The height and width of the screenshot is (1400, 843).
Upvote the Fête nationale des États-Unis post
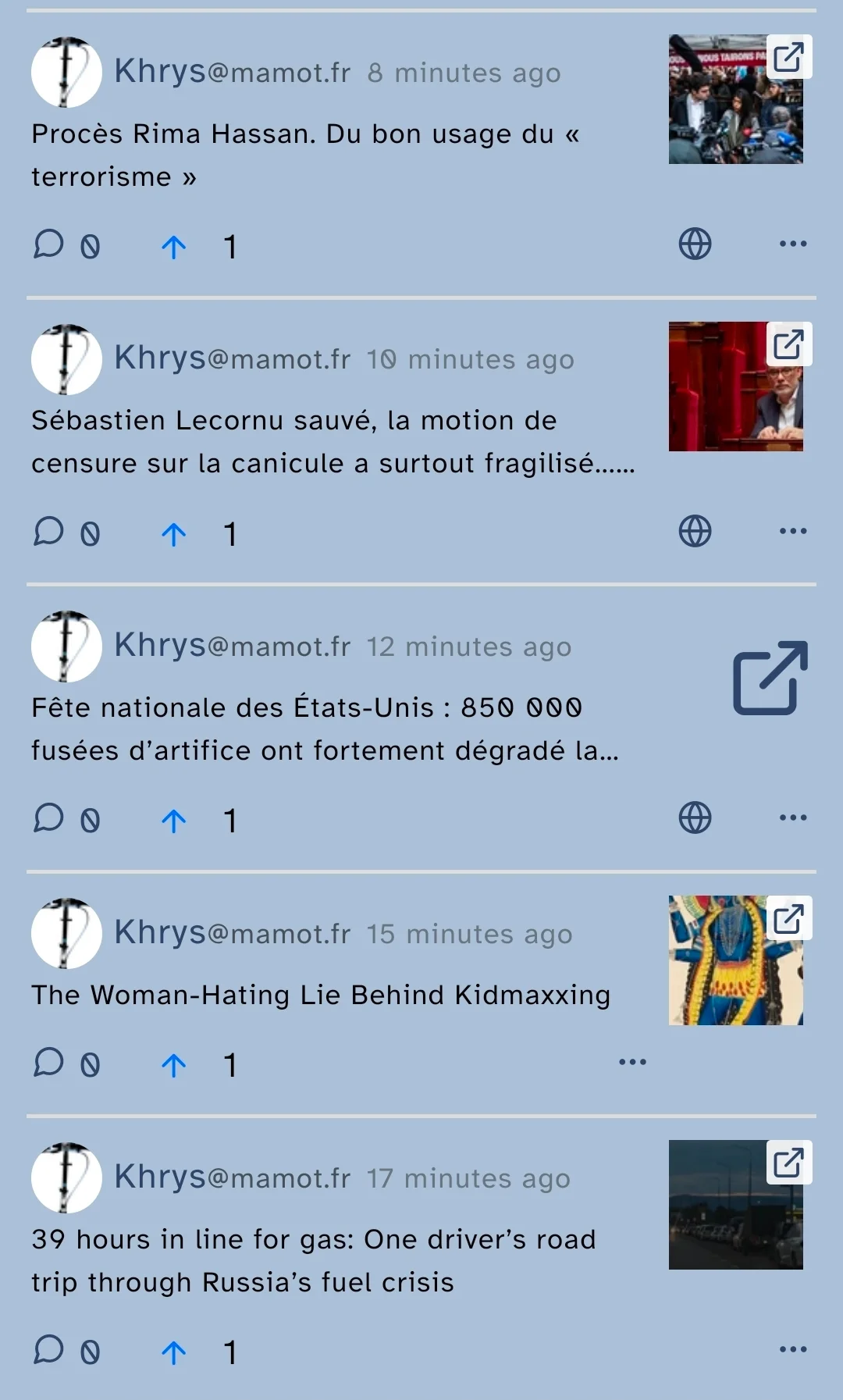(174, 821)
